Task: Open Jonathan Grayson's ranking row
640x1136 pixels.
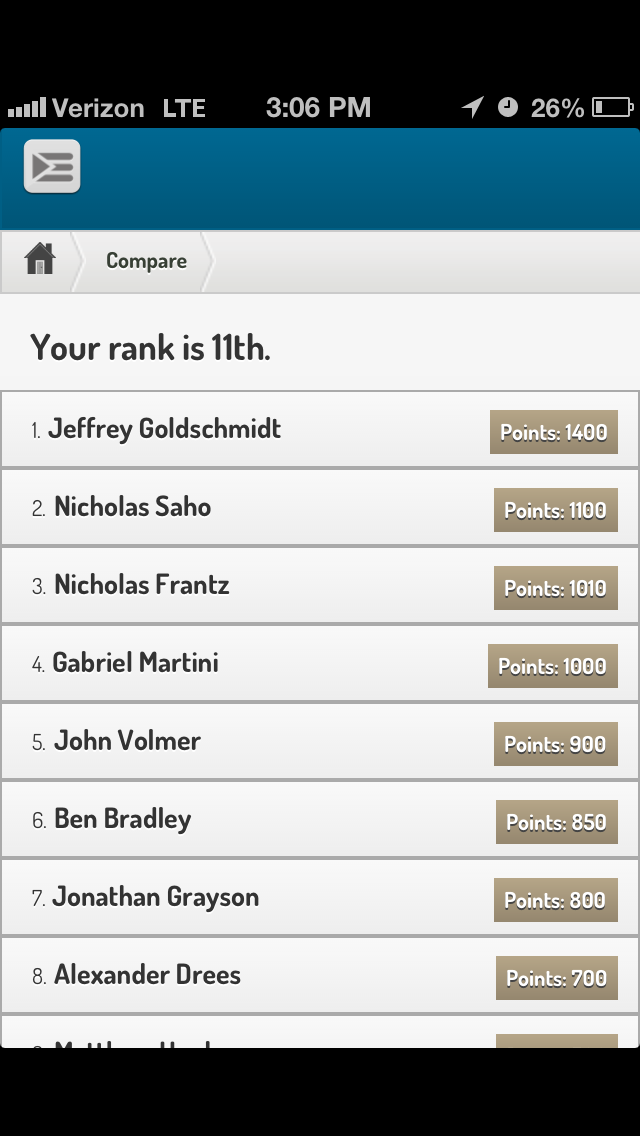Action: click(320, 899)
